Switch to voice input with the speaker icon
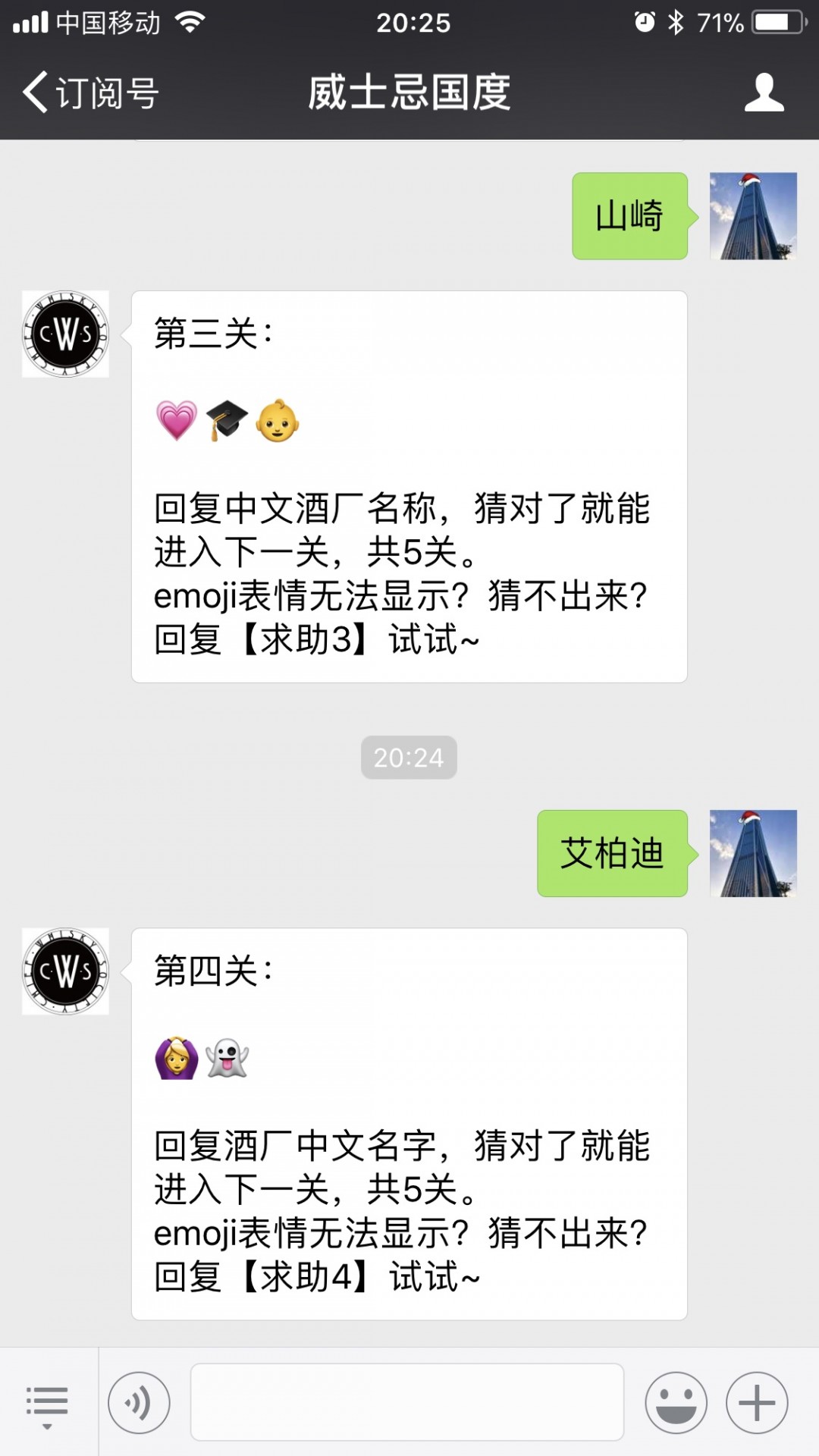The image size is (819, 1456). click(x=139, y=1403)
